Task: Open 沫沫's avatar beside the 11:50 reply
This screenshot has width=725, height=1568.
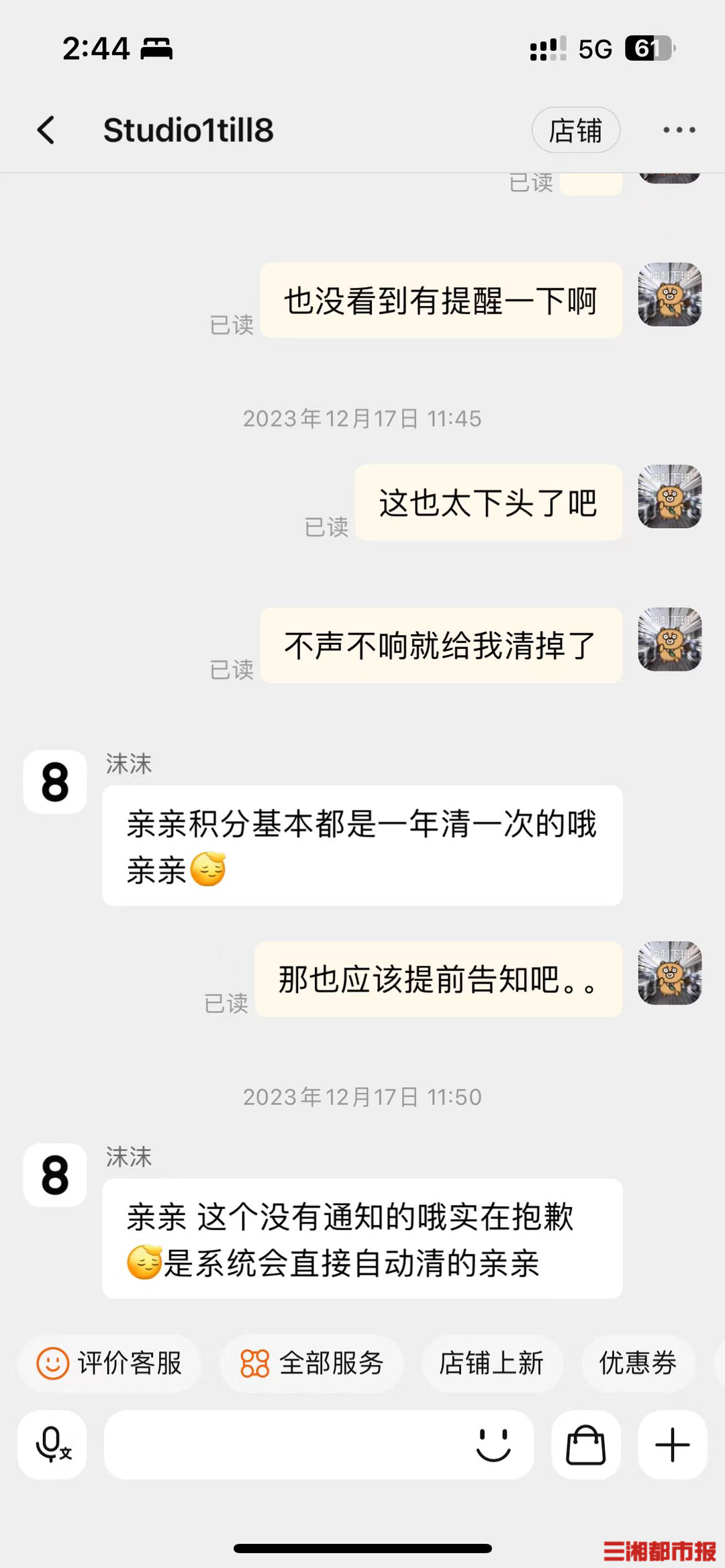Action: click(x=55, y=1175)
